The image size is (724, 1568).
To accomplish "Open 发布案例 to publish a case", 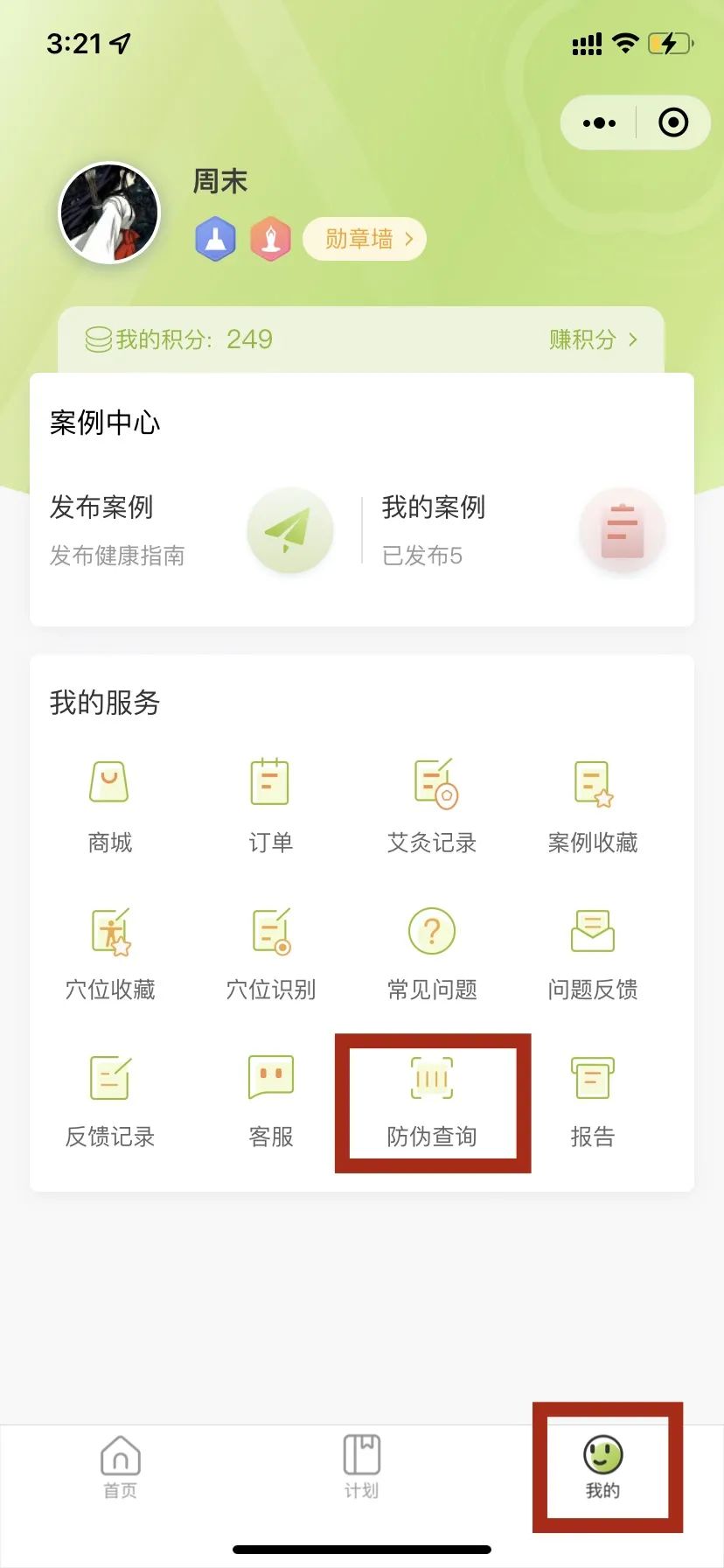I will click(192, 530).
